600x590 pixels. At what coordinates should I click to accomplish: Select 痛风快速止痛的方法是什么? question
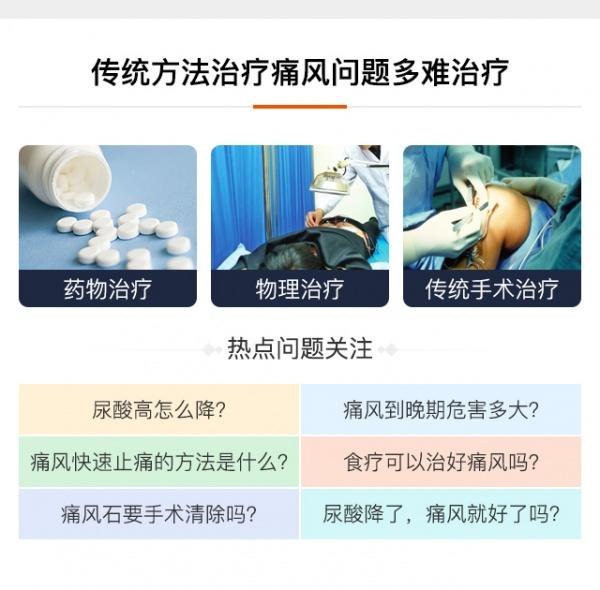tap(159, 462)
